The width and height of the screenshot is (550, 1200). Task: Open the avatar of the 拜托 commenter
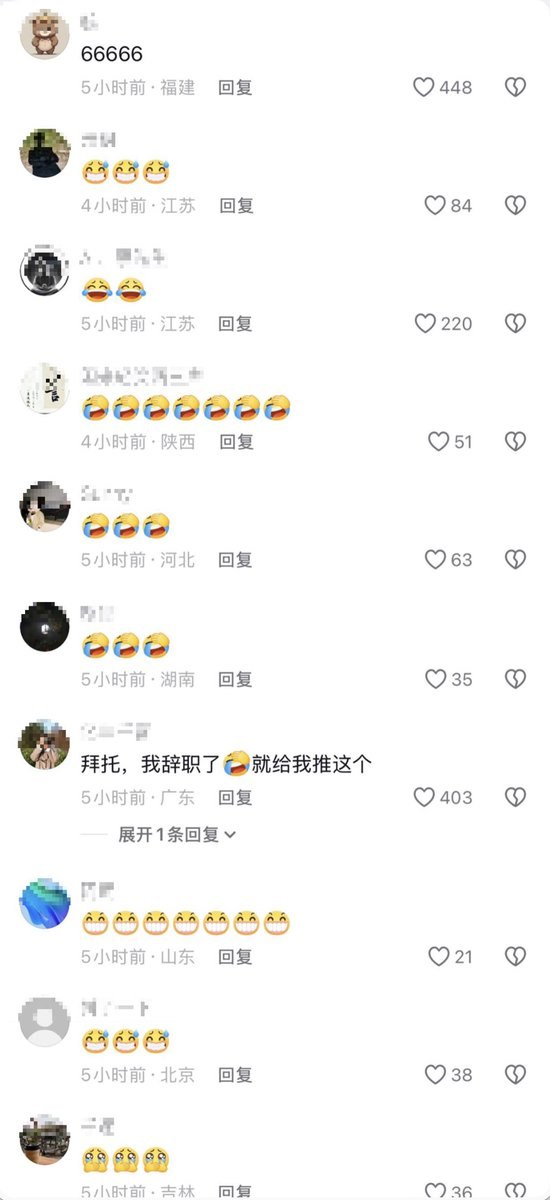tap(44, 744)
